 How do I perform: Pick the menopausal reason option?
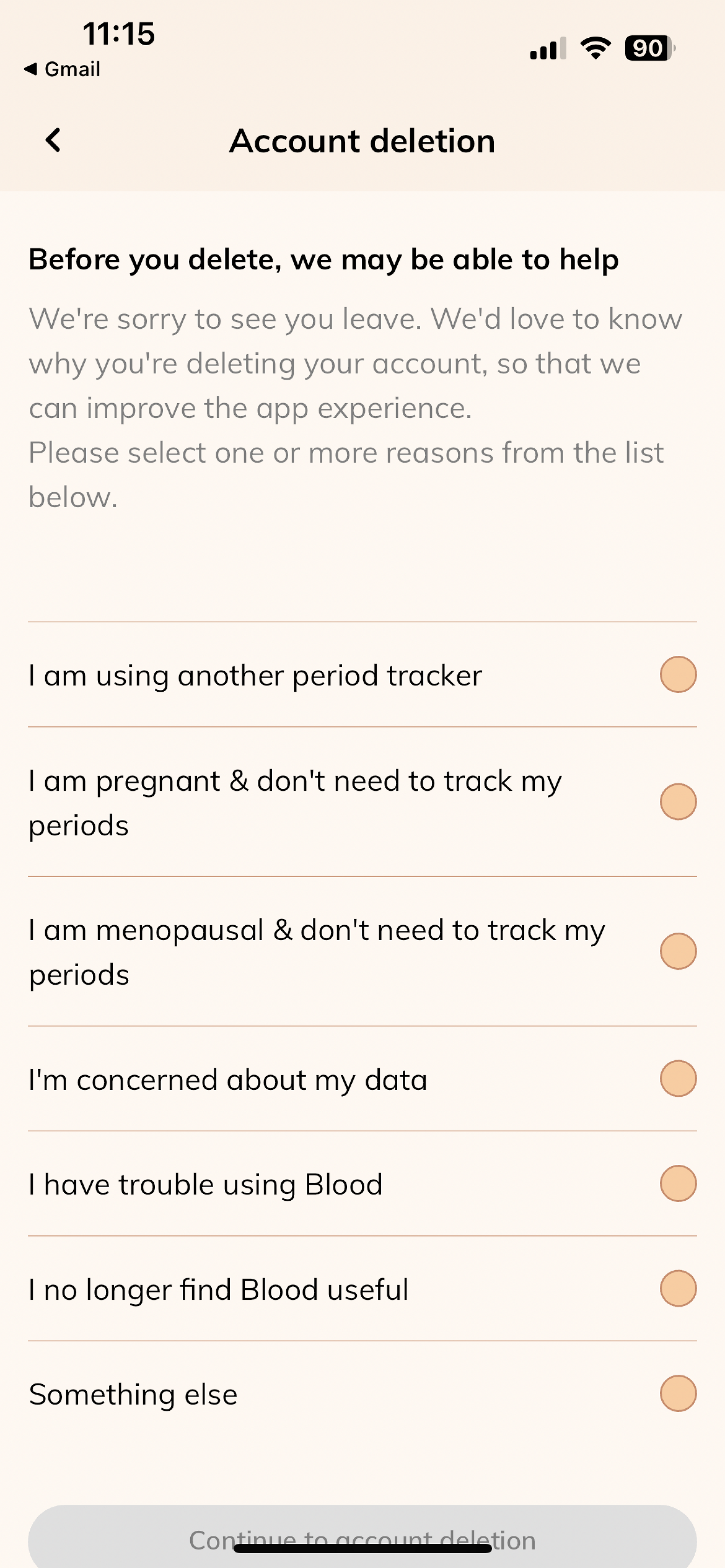click(678, 951)
